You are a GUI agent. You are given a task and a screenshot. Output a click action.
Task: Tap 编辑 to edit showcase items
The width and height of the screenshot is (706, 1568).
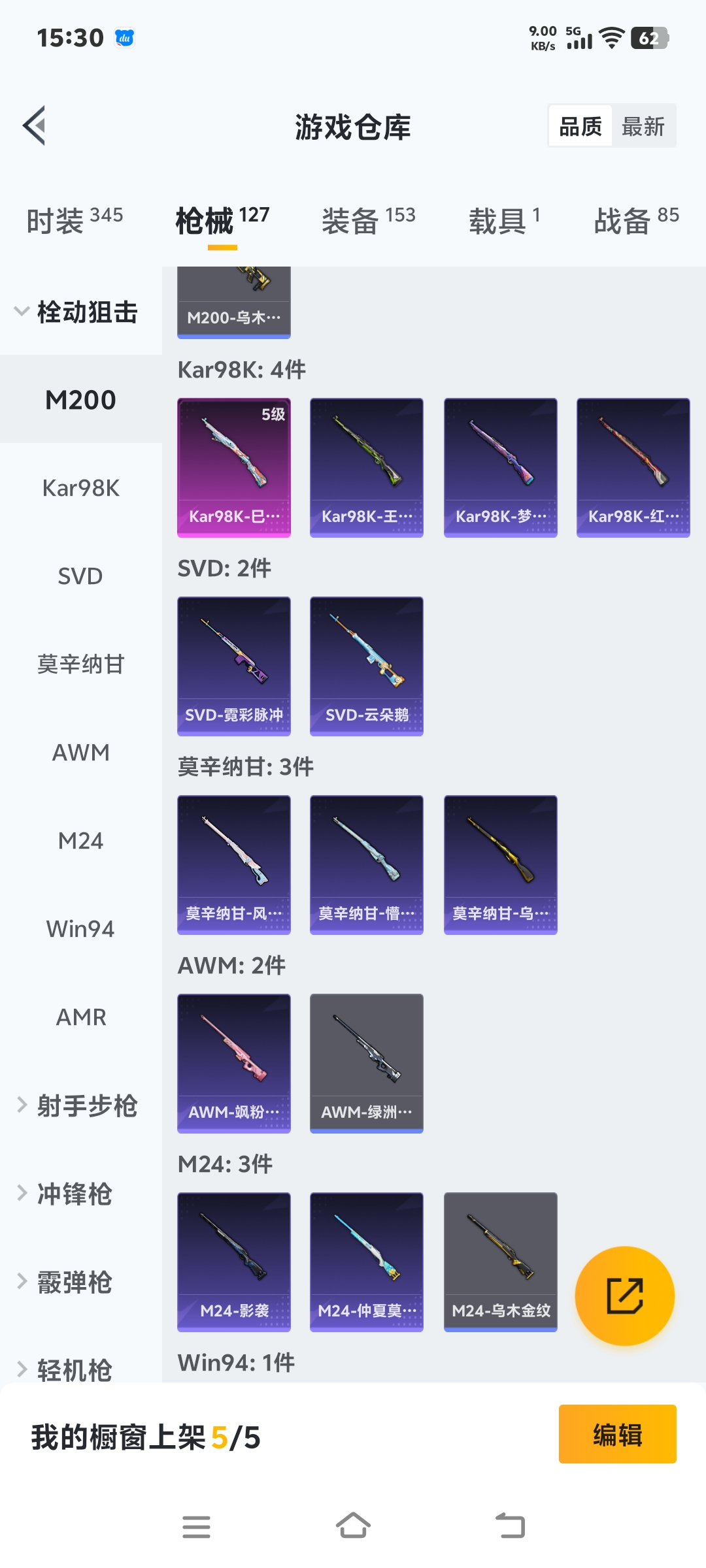tap(617, 1434)
